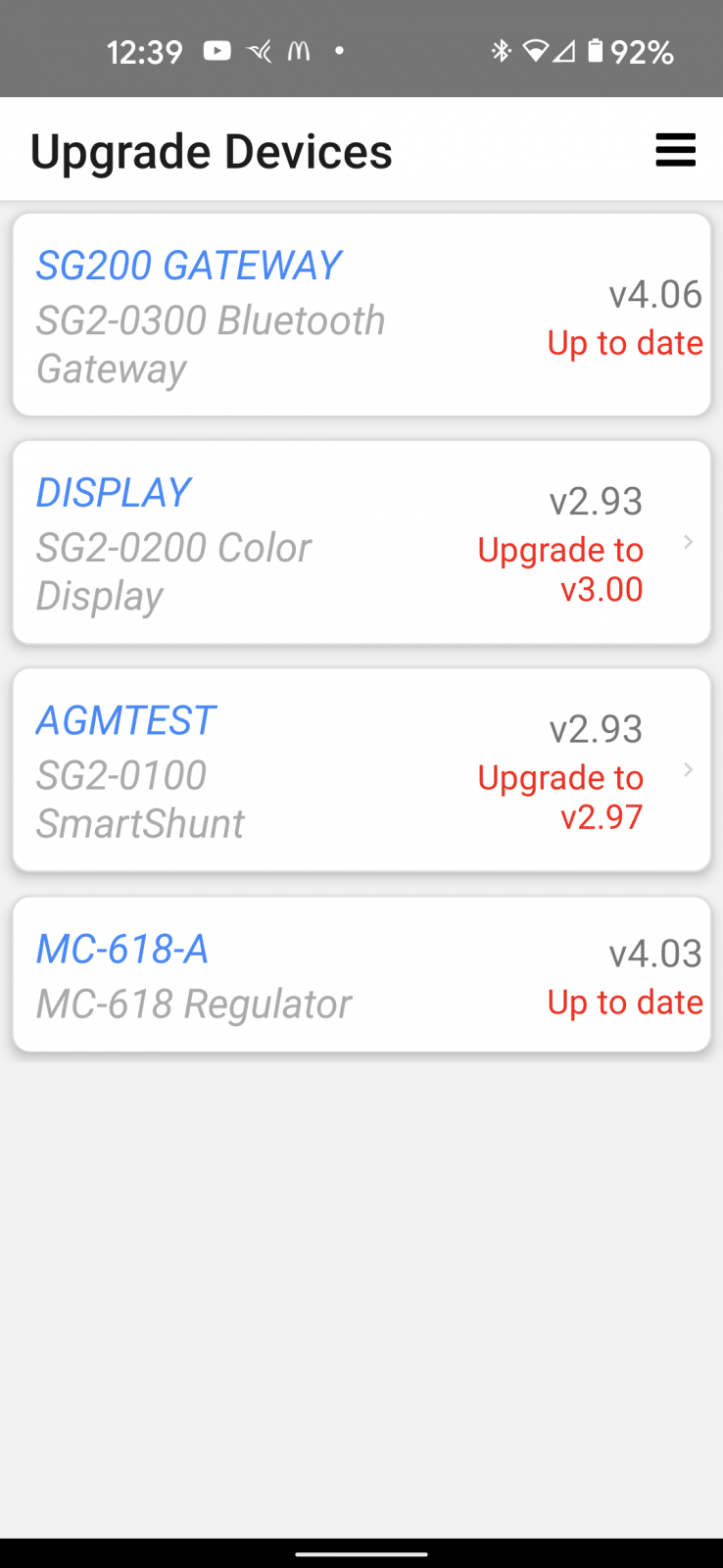The image size is (723, 1568).
Task: Select the DISPLAY device name
Action: pos(113,493)
